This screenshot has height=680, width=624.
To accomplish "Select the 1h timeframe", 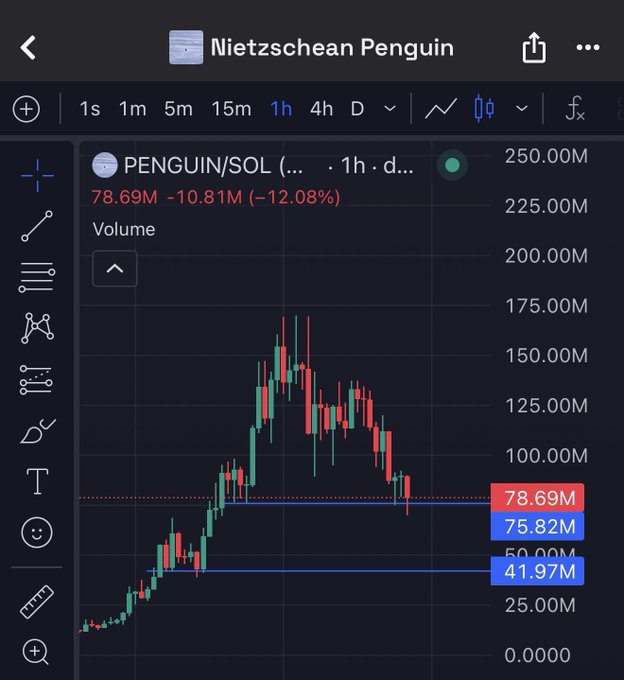I will (281, 109).
